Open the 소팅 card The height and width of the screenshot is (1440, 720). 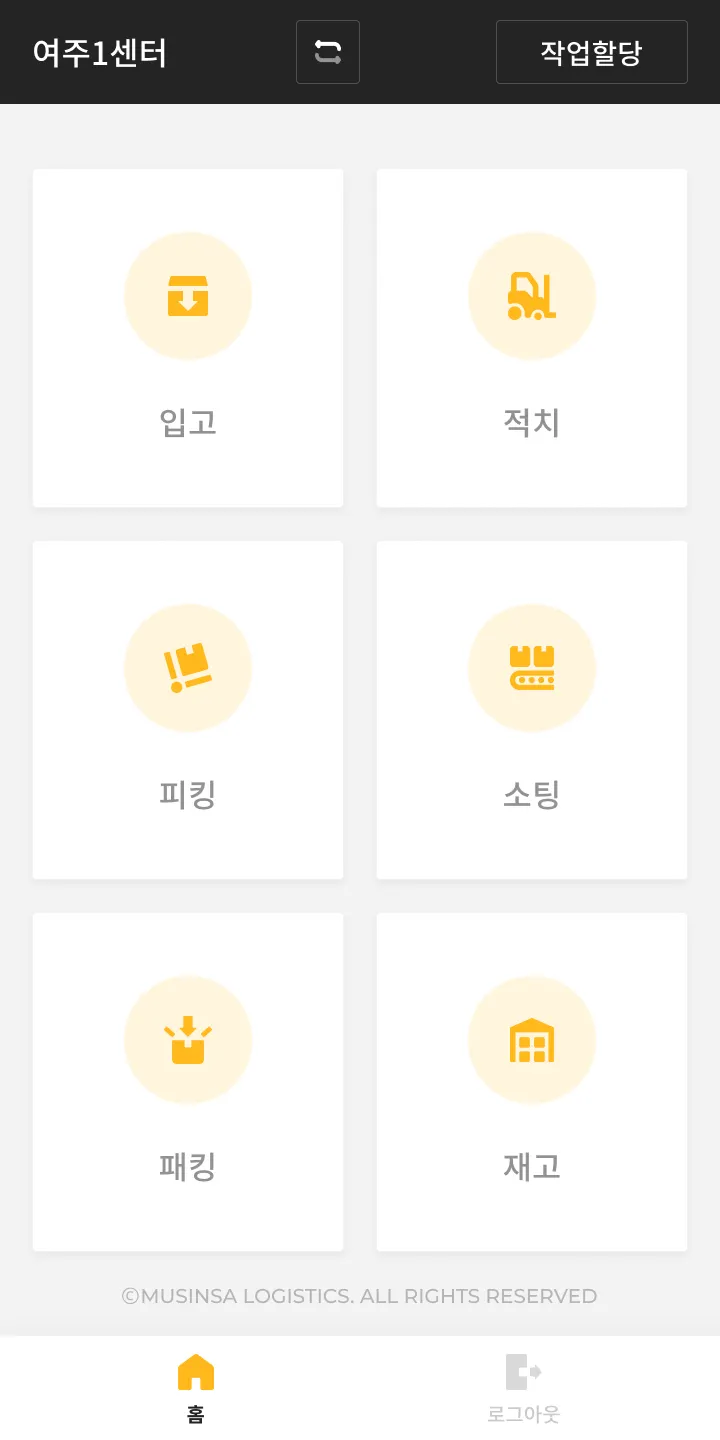[532, 710]
